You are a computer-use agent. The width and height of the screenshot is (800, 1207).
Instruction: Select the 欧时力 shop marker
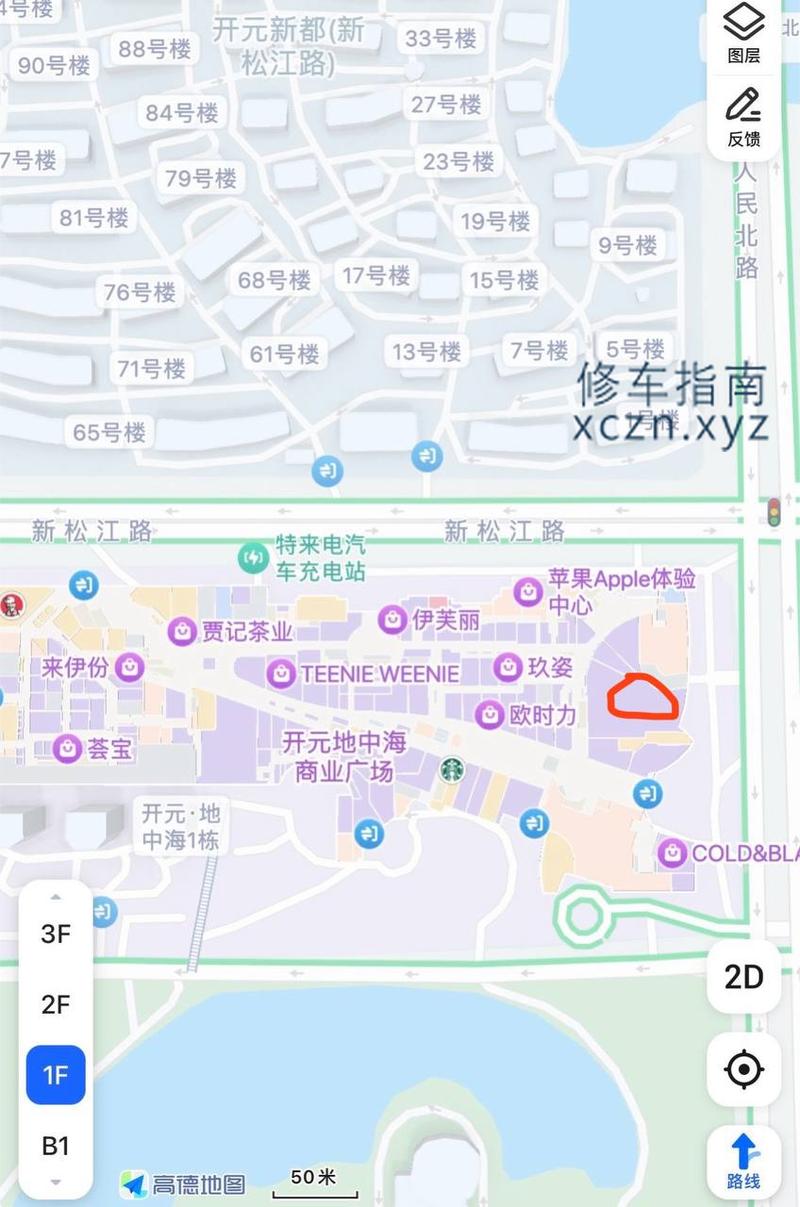tap(490, 715)
